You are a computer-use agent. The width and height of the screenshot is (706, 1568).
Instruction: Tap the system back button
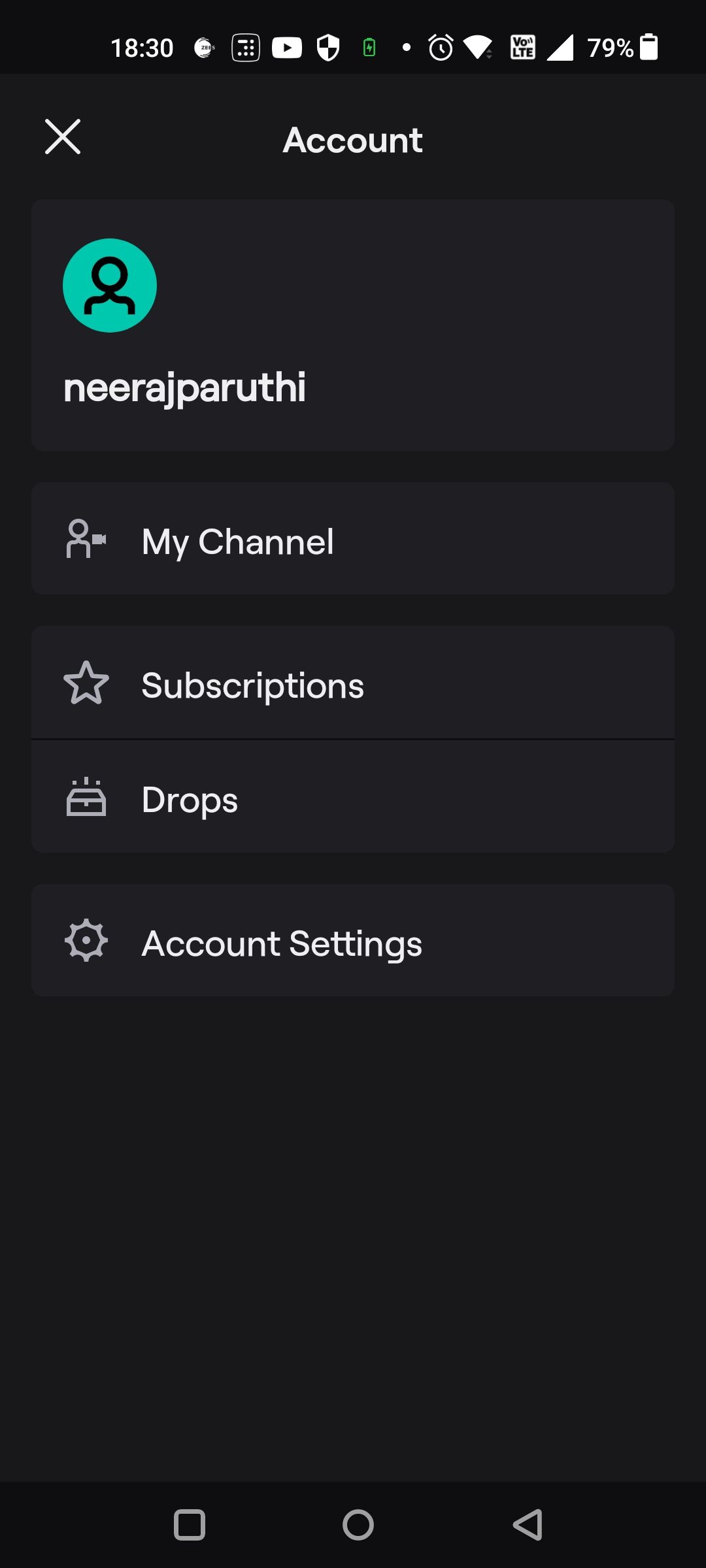click(x=528, y=1525)
